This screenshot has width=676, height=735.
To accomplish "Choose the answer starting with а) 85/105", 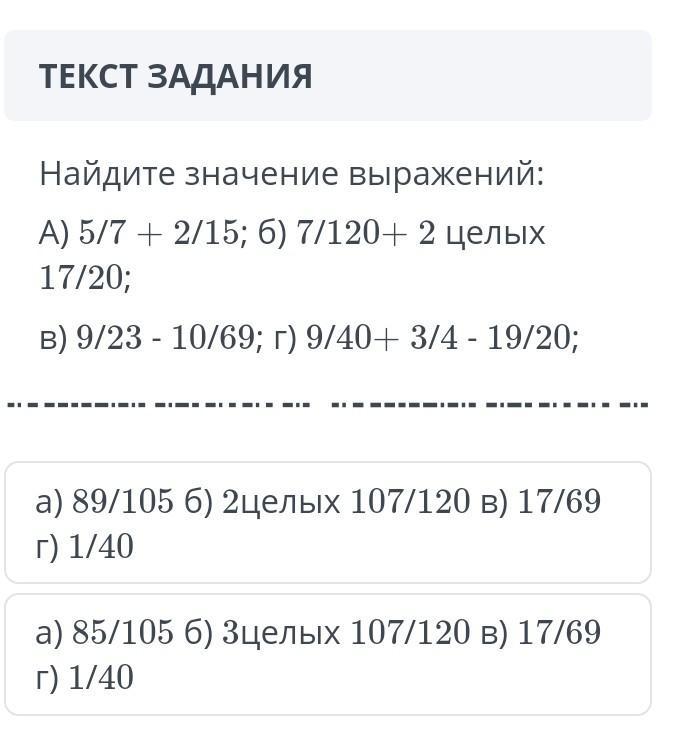I will click(x=328, y=655).
